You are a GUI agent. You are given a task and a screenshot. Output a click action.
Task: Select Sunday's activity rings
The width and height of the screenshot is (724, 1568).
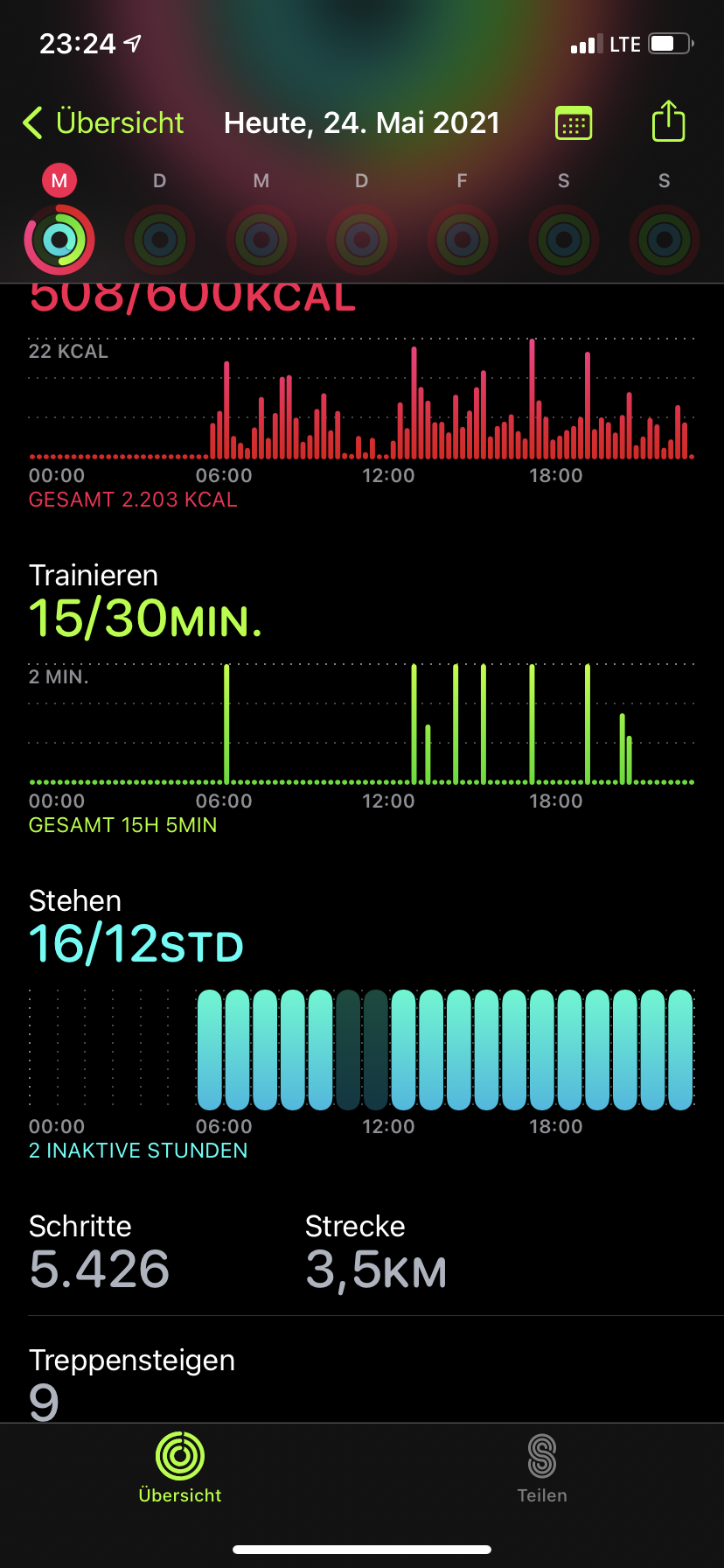pos(665,240)
